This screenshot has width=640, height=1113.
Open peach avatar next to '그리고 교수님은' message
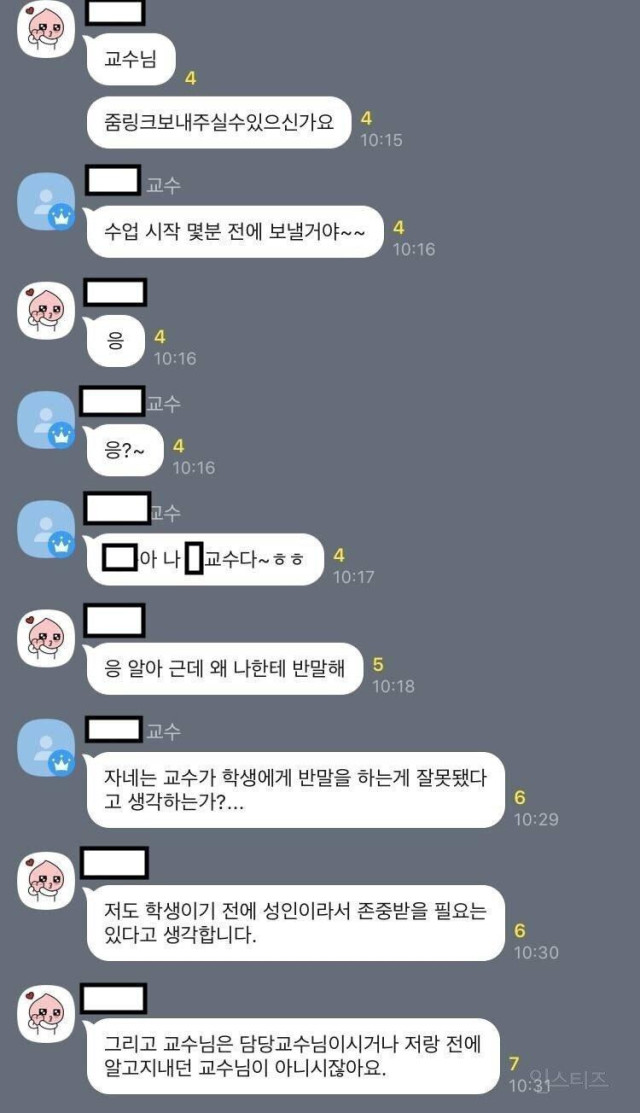tap(46, 1015)
